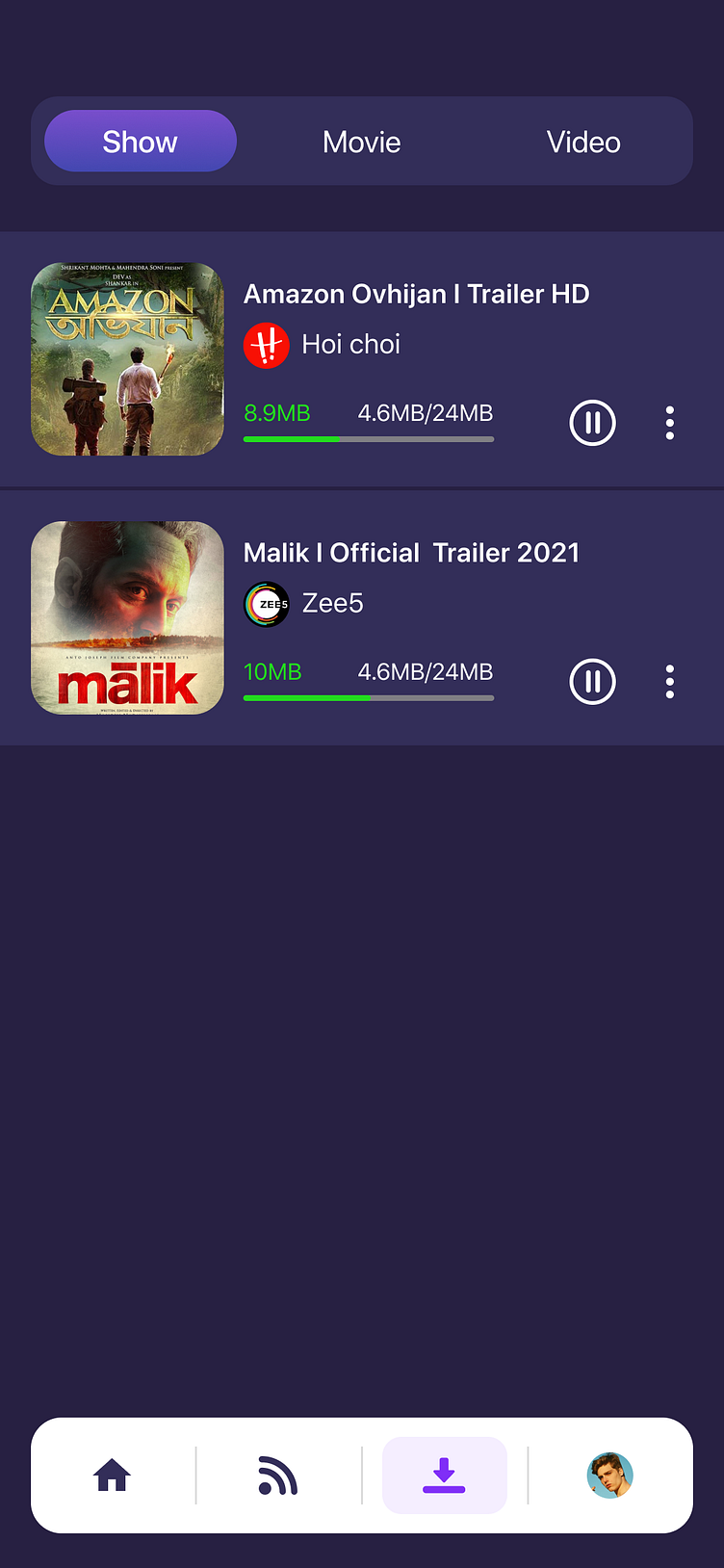Switch to the Movie tab
Screen dimensions: 724x1568
click(x=362, y=142)
